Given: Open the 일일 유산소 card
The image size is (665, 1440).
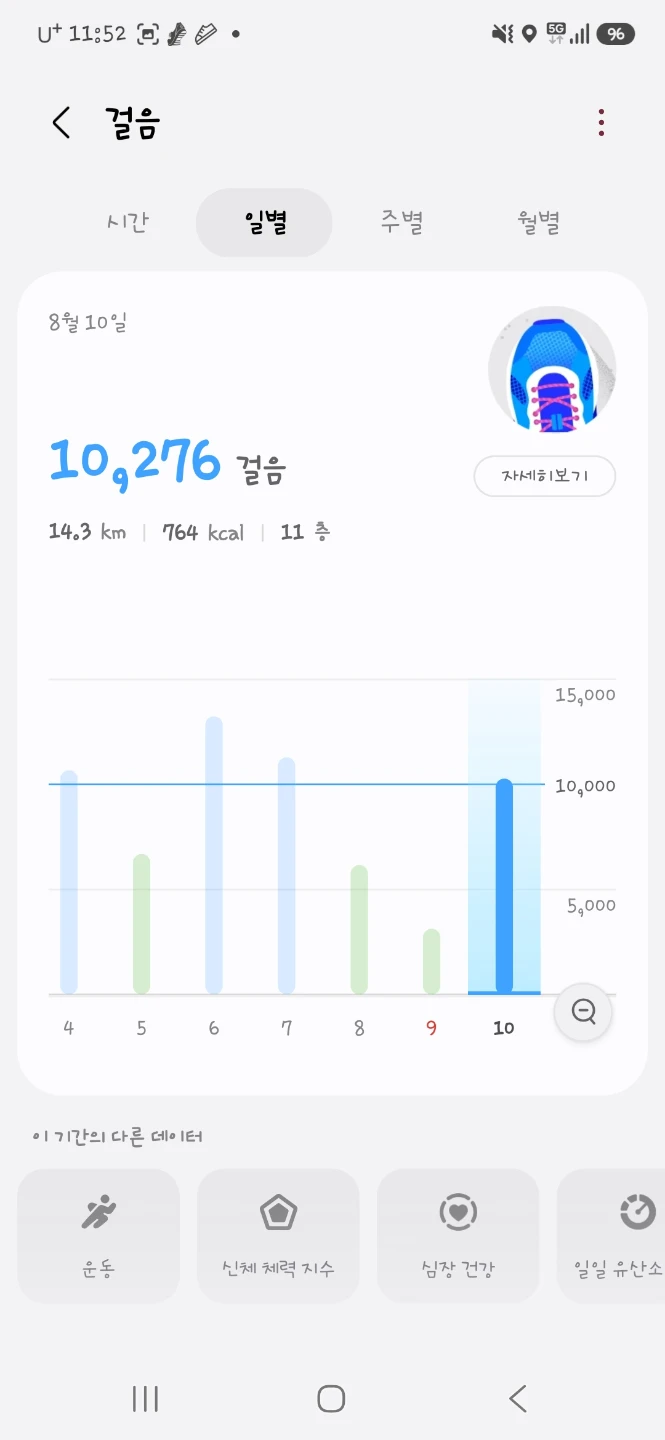Looking at the screenshot, I should 611,1236.
